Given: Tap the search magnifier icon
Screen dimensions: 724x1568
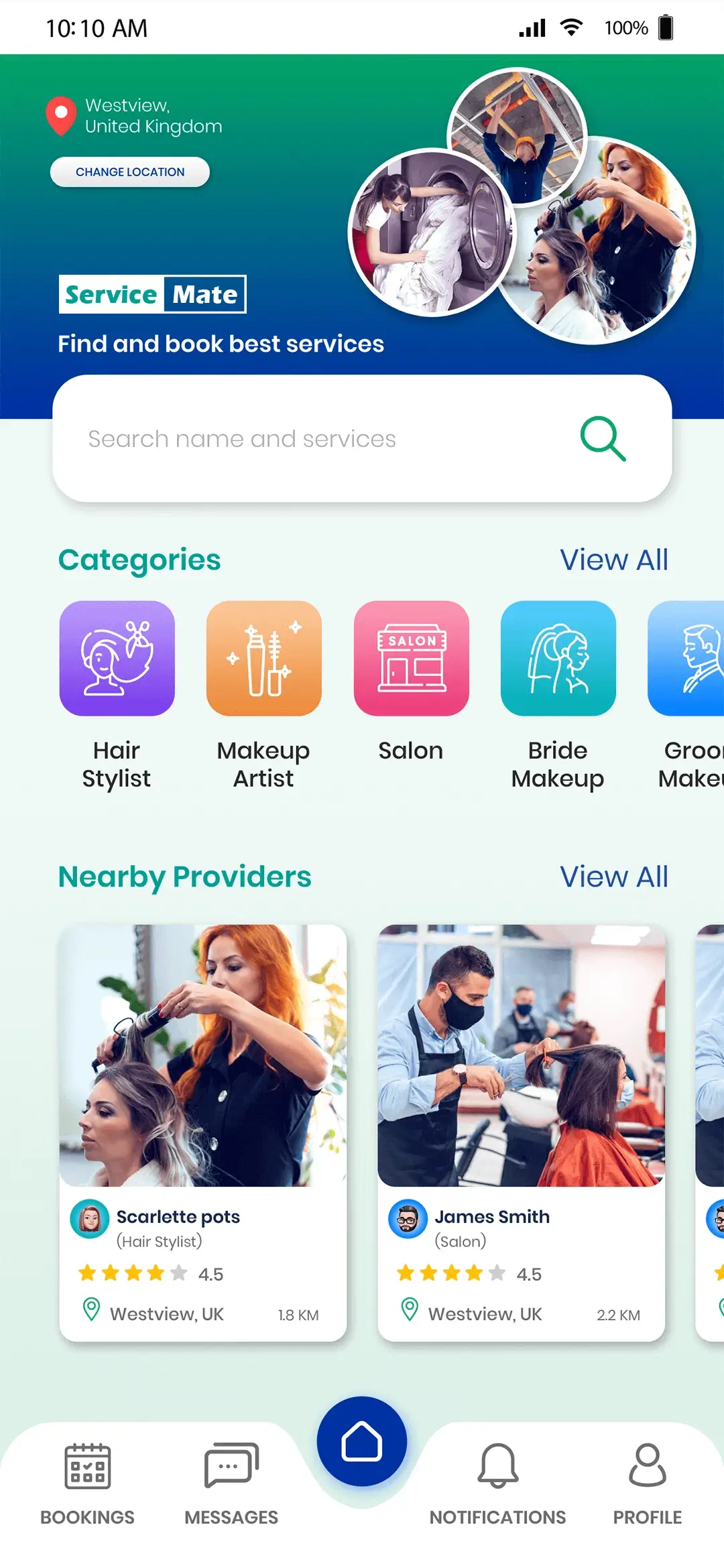Looking at the screenshot, I should point(602,439).
